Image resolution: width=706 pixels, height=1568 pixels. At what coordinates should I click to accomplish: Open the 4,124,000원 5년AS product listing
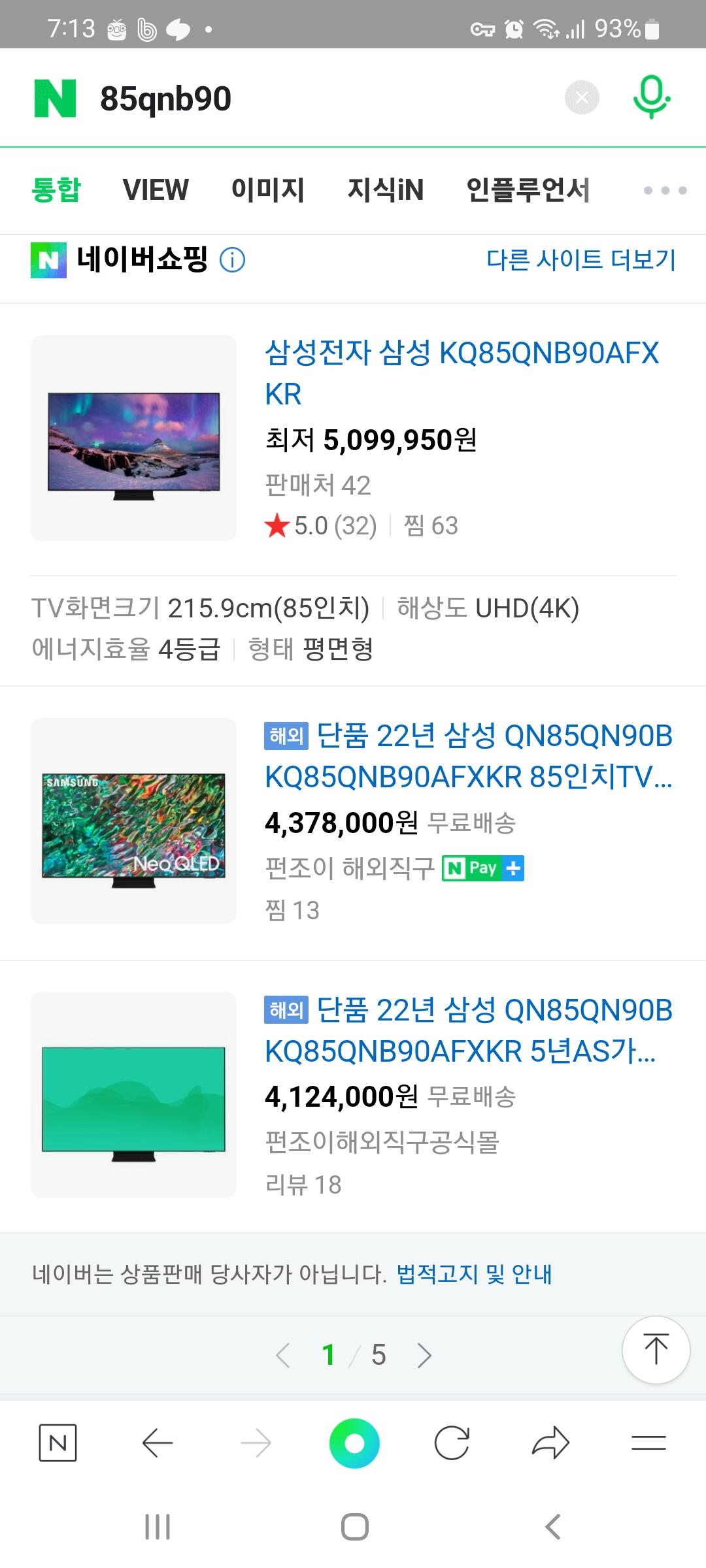pos(468,1030)
